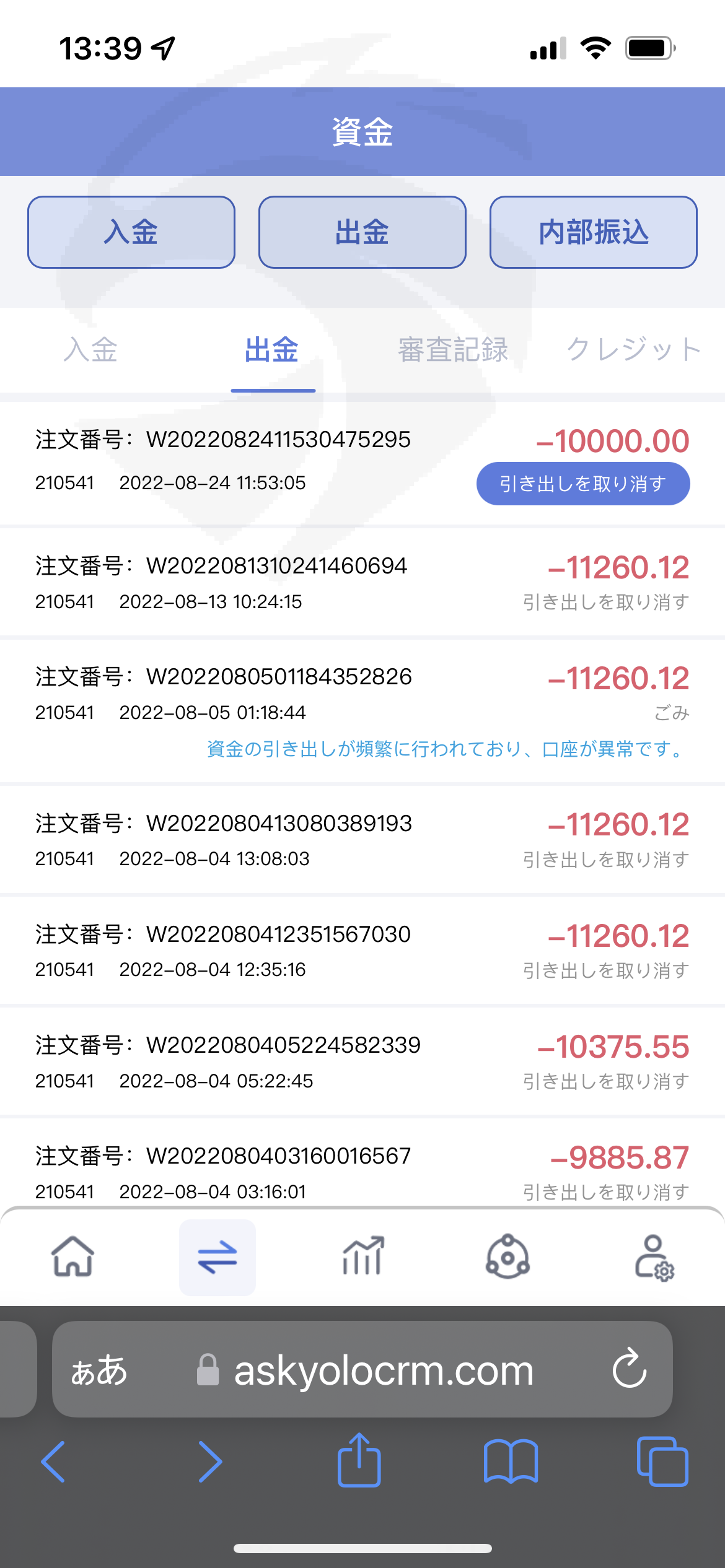Select the transfer arrows tab
This screenshot has width=725, height=1568.
click(x=217, y=1257)
